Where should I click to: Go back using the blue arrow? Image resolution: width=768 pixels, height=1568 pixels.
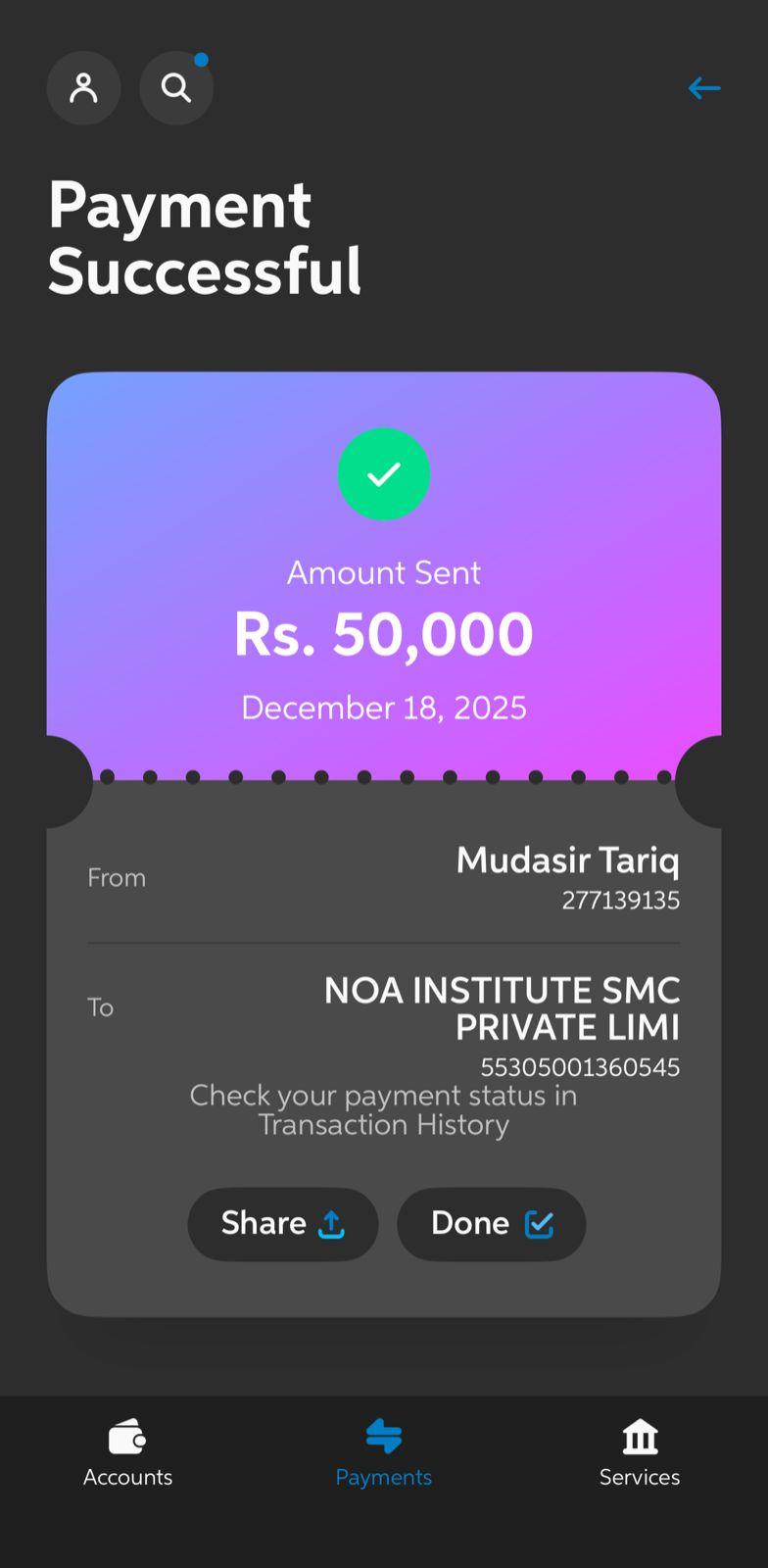tap(703, 88)
